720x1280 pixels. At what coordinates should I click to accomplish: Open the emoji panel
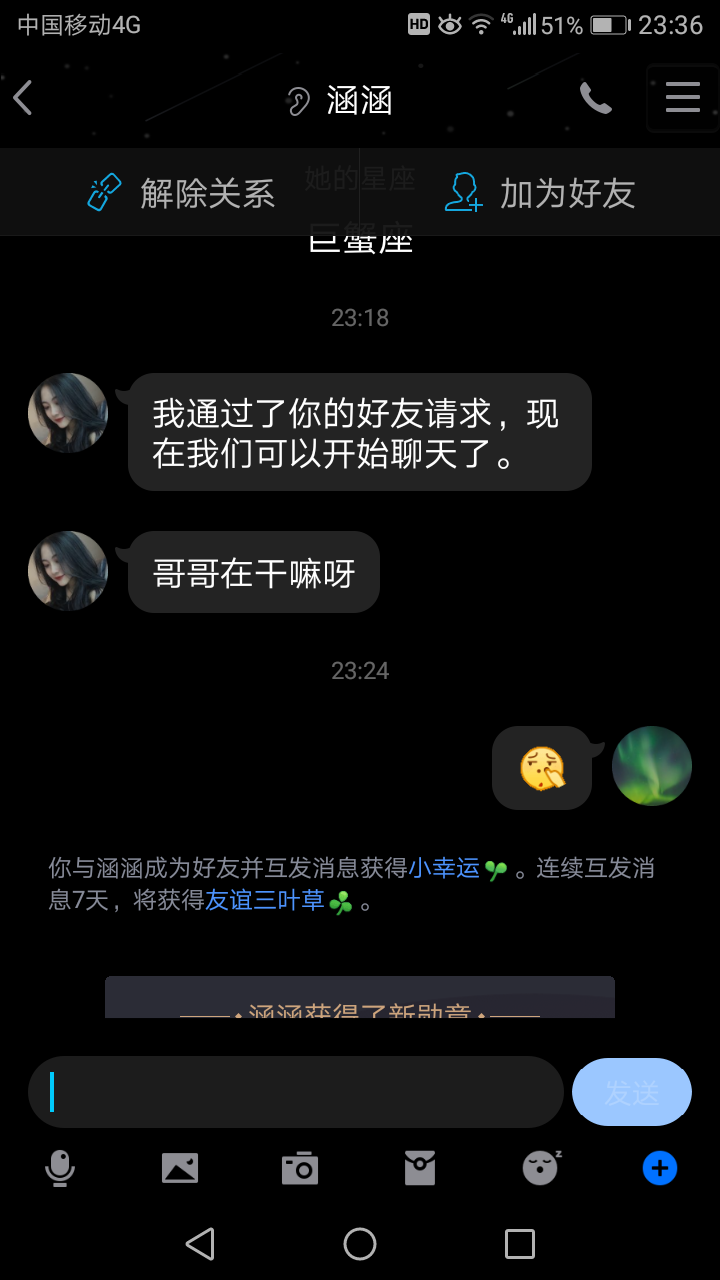click(540, 1167)
